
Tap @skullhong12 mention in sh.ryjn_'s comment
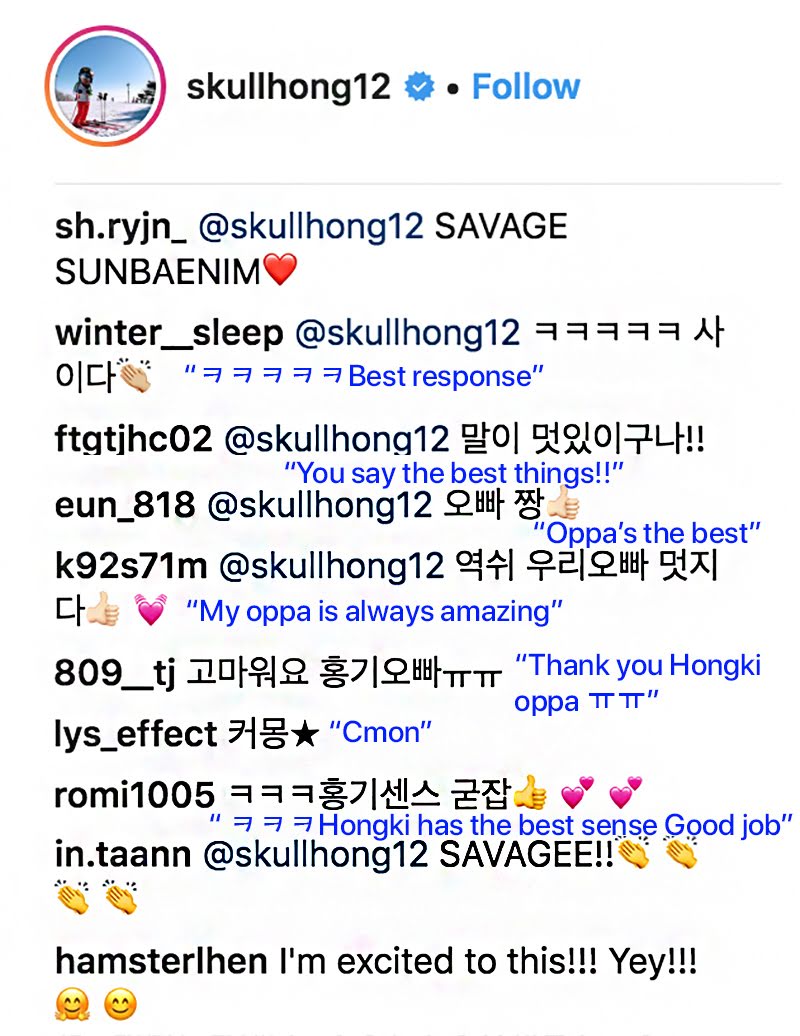[x=312, y=227]
